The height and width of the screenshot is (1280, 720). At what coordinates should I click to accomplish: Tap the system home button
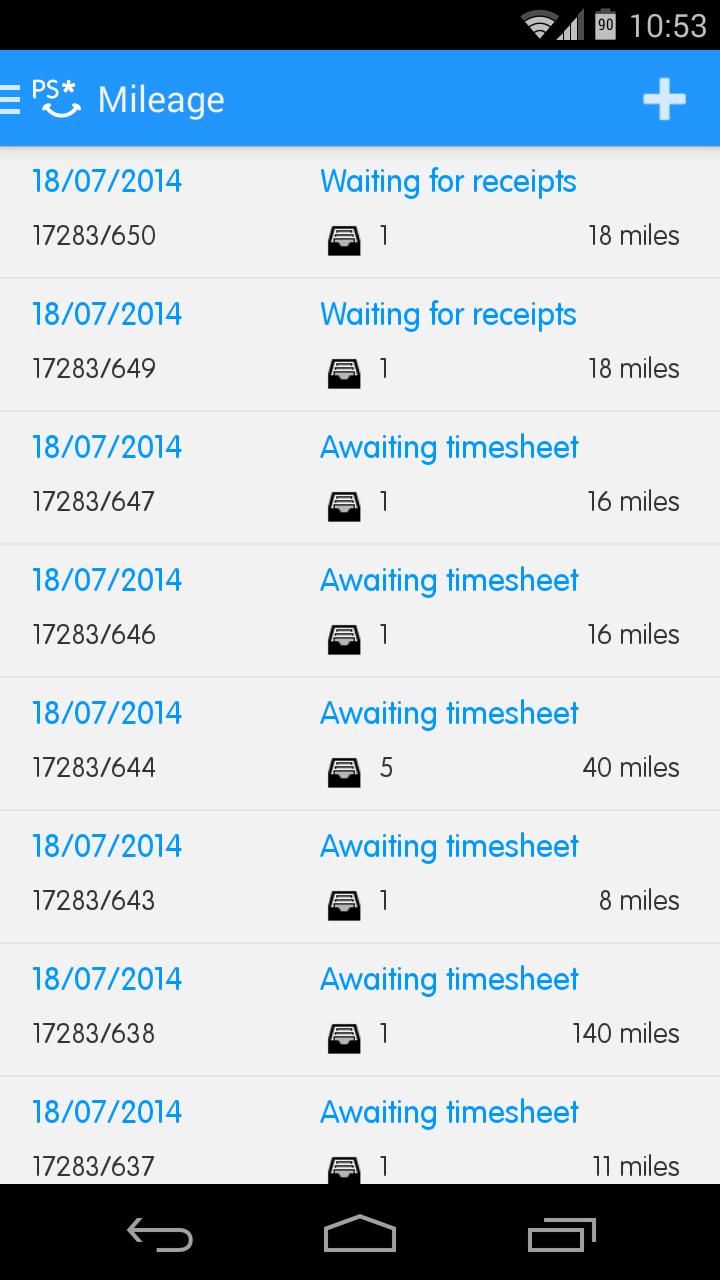point(360,1233)
